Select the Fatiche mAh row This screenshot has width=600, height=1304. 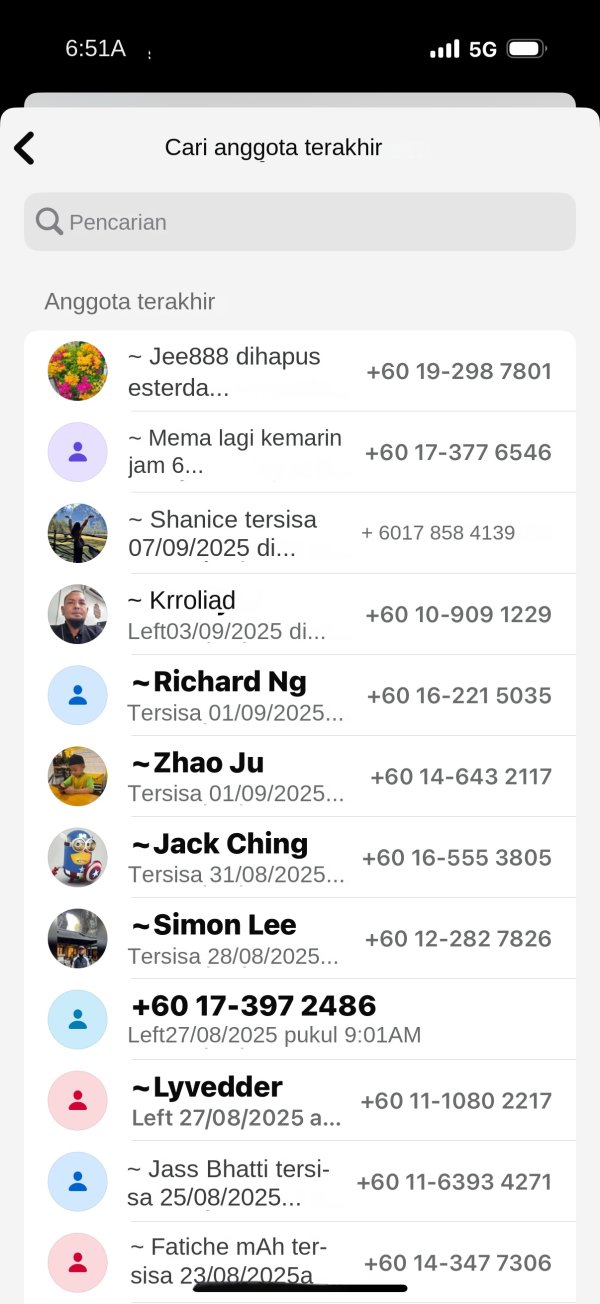click(x=300, y=1262)
